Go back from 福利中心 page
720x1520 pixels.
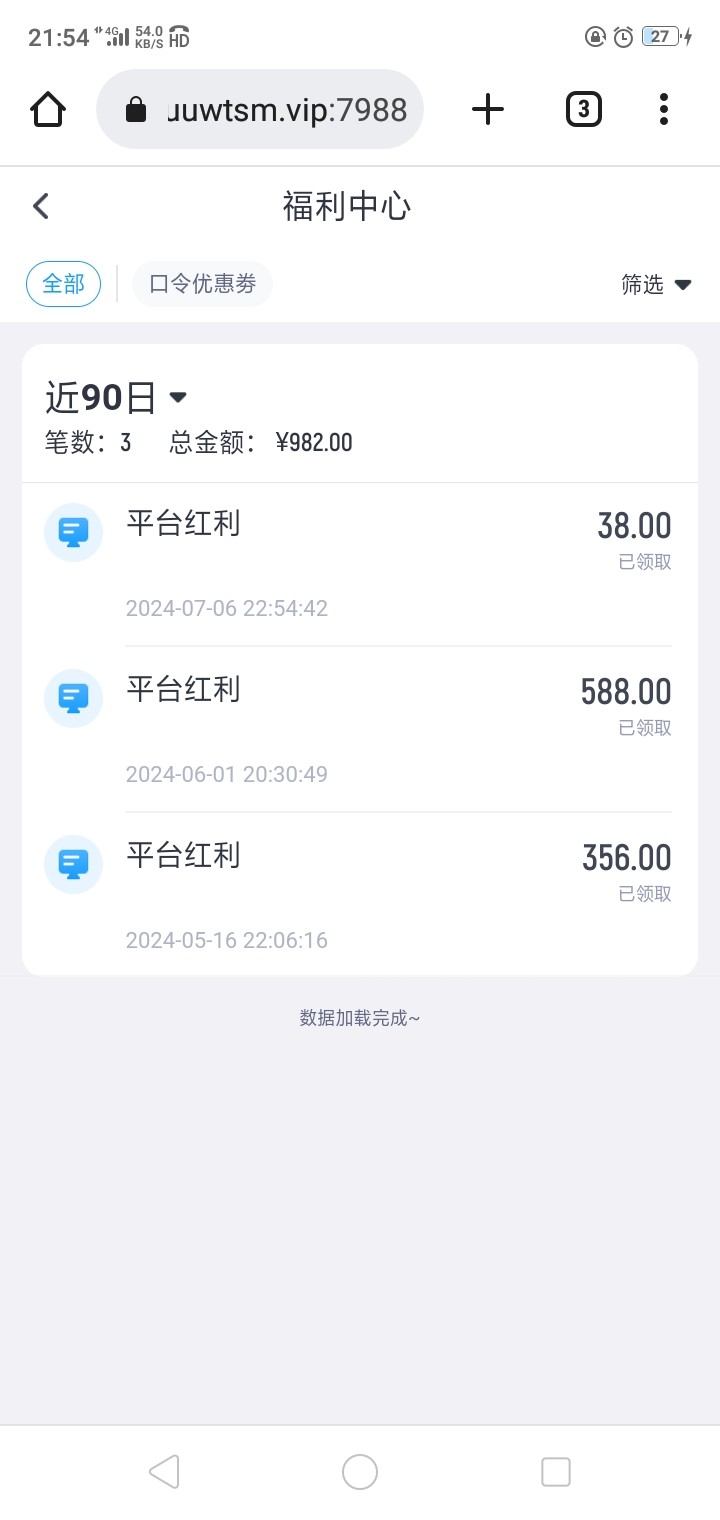(41, 207)
